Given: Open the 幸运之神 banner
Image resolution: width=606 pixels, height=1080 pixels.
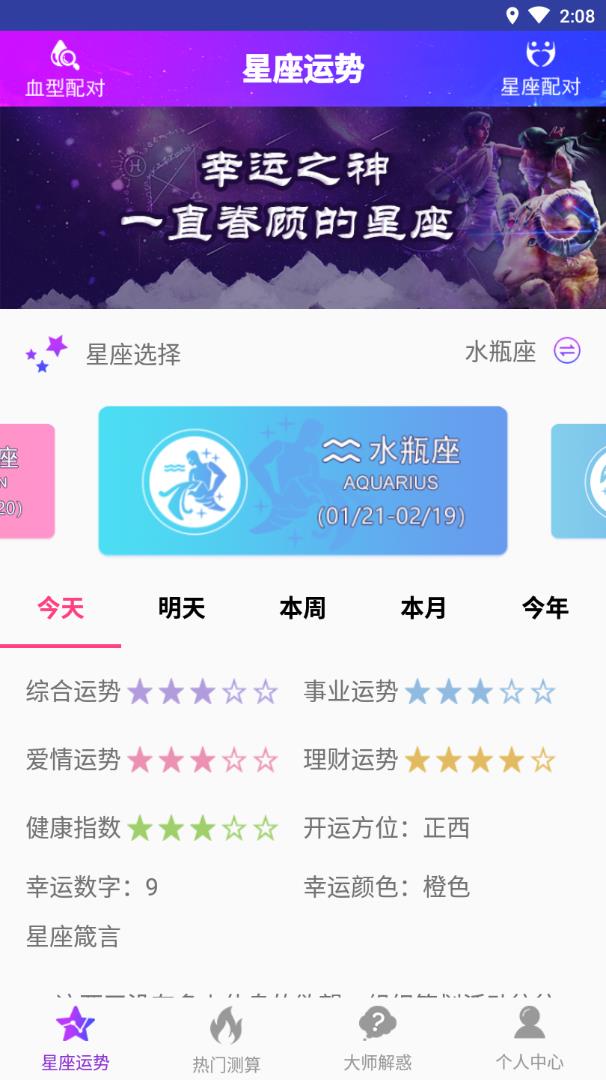Looking at the screenshot, I should click(x=303, y=208).
